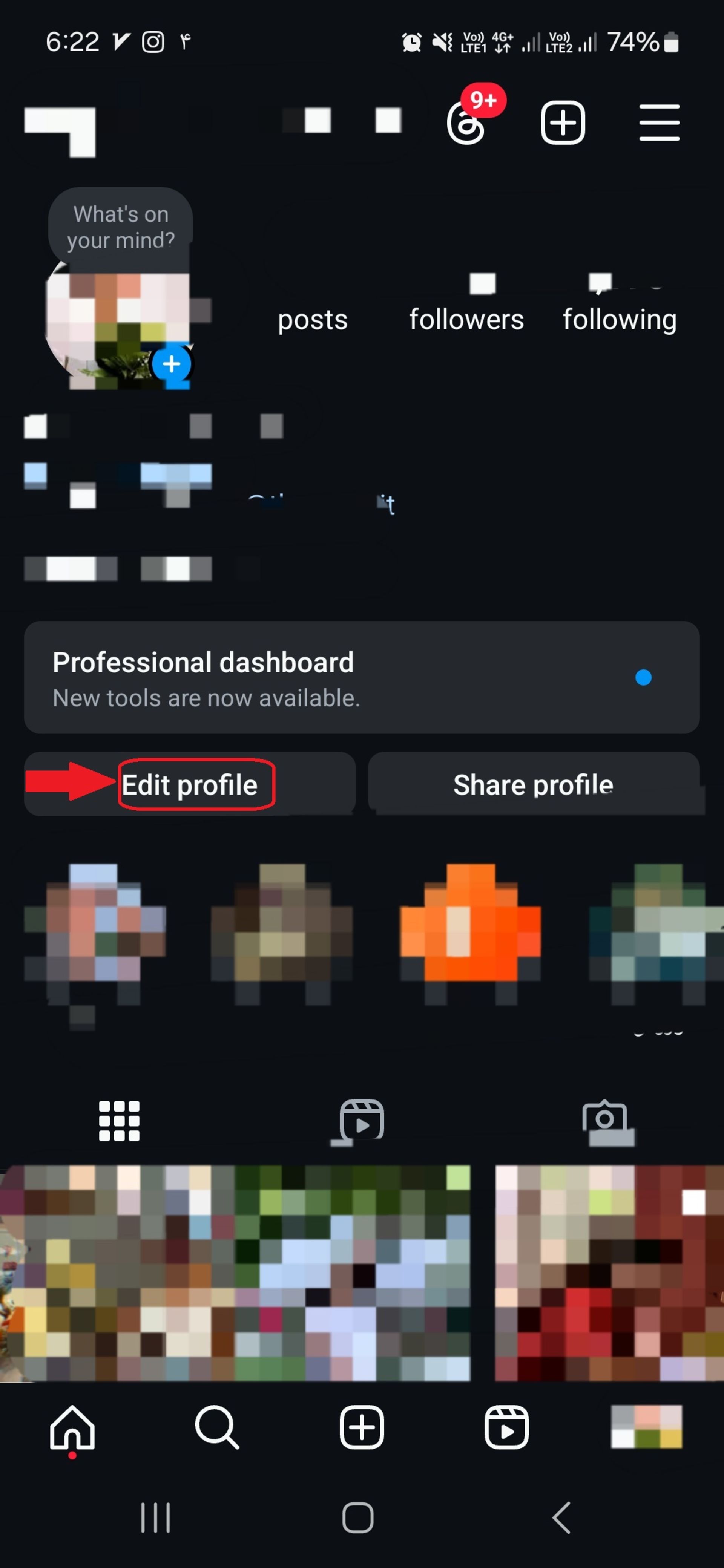Go back using system back button
Screen dimensions: 724x1568
(561, 1517)
